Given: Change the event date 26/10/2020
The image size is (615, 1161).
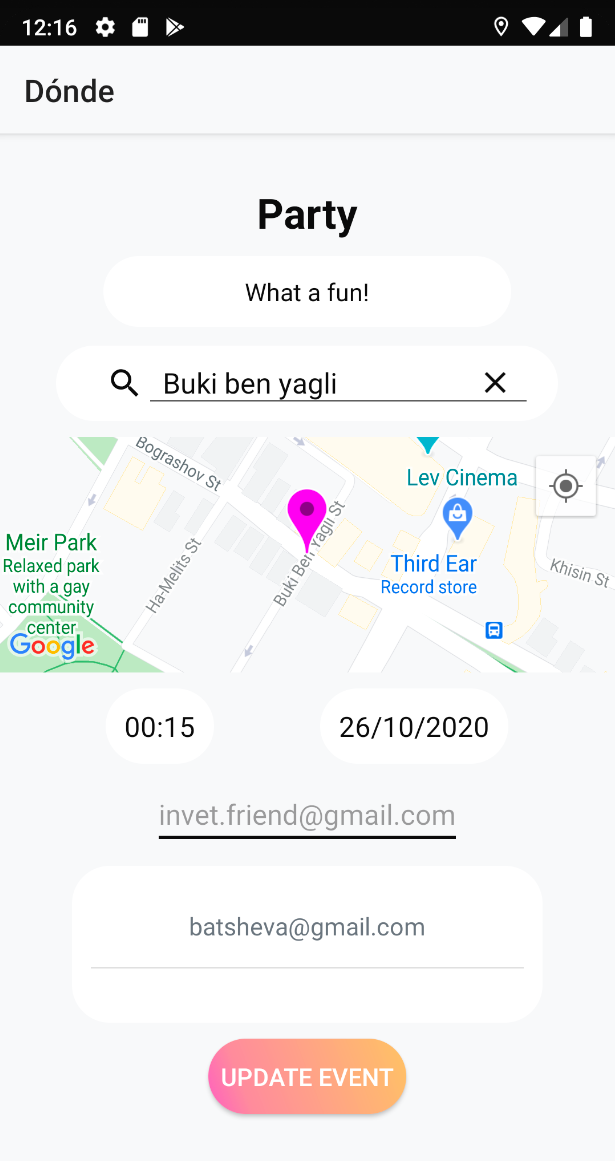Looking at the screenshot, I should click(414, 727).
